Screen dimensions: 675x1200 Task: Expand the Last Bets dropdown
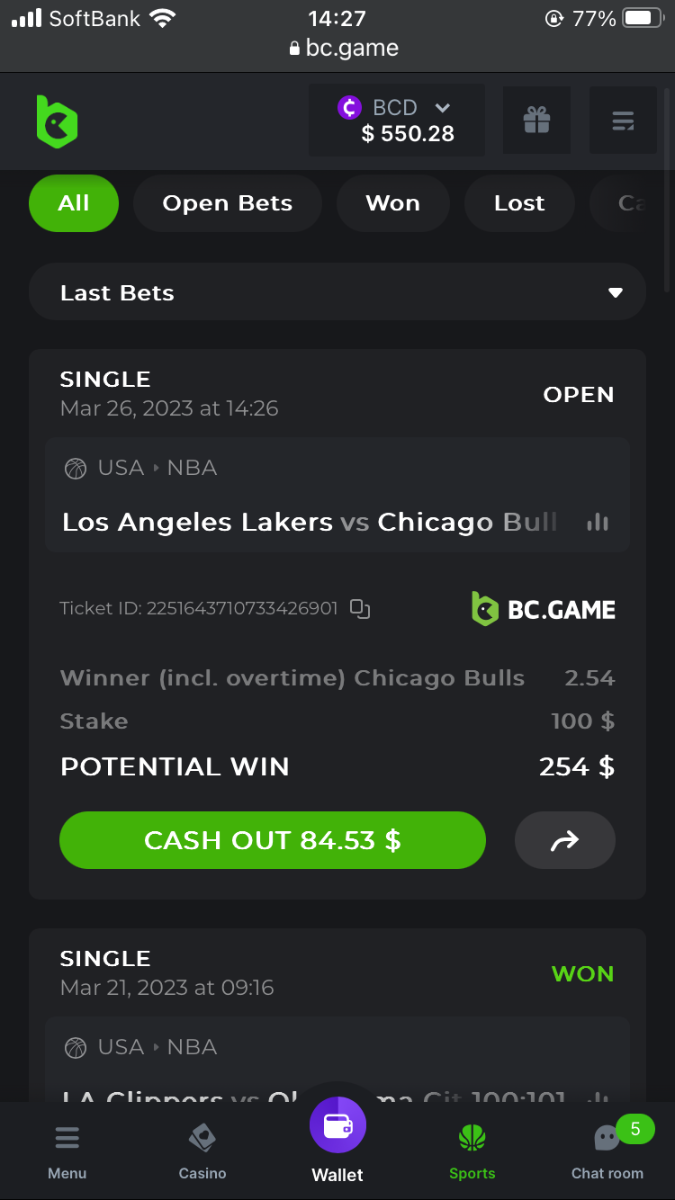pyautogui.click(x=337, y=293)
